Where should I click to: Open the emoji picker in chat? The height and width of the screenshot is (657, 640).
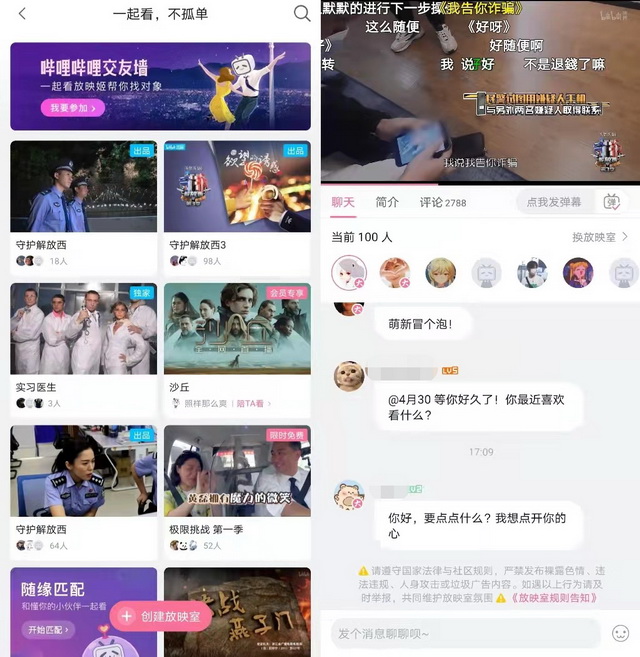(x=620, y=634)
